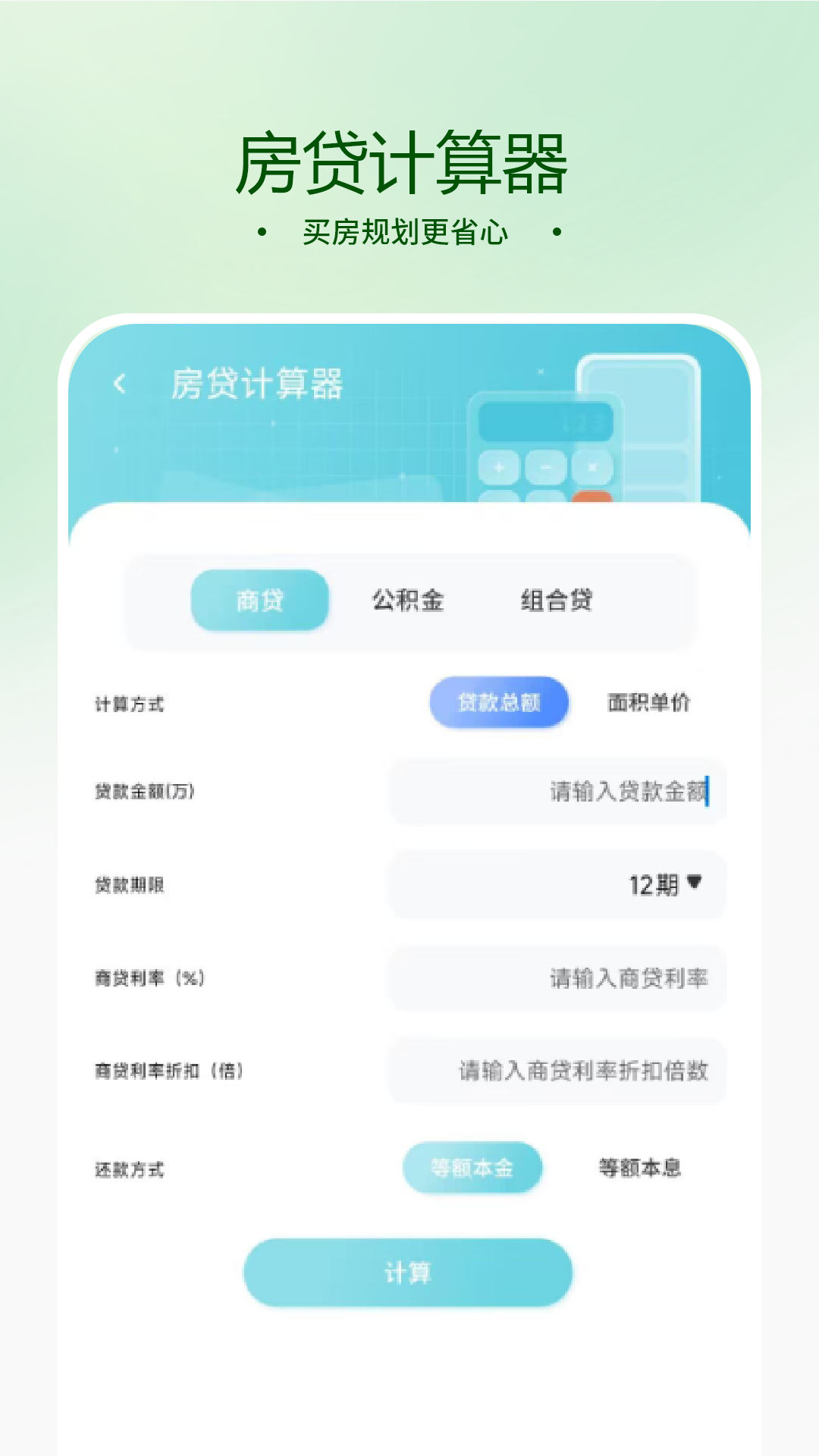Screen dimensions: 819x1456
Task: Choose 等额本息 repayment method
Action: [641, 1169]
